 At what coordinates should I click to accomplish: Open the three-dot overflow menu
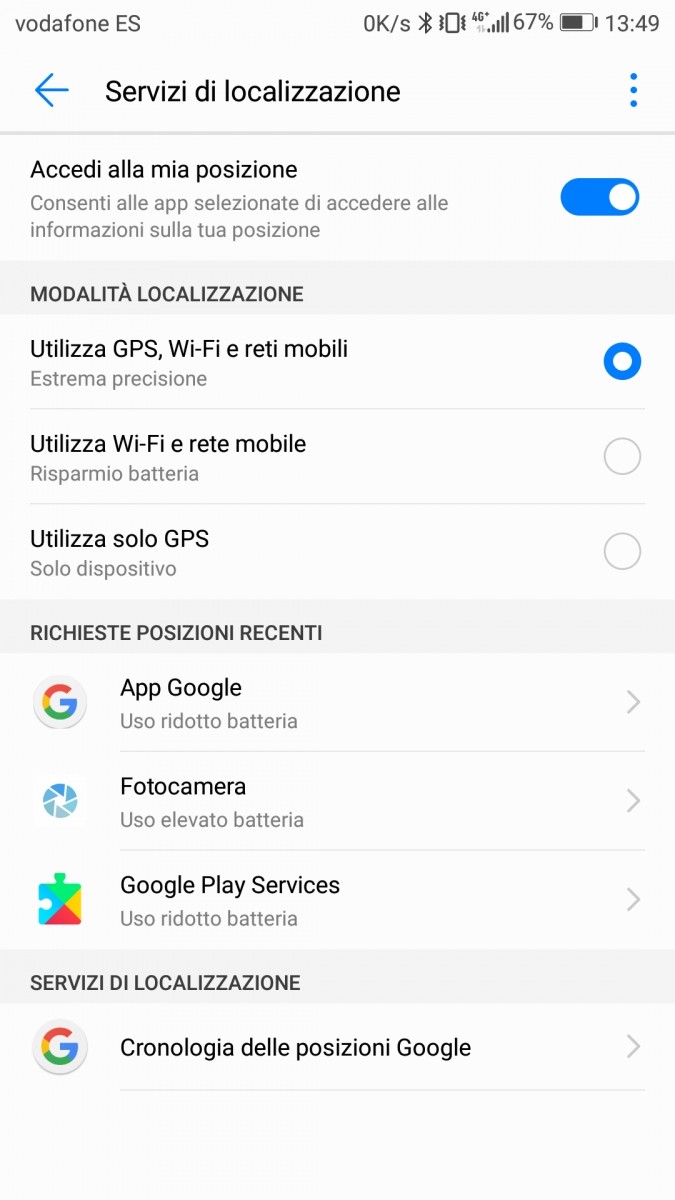(633, 91)
